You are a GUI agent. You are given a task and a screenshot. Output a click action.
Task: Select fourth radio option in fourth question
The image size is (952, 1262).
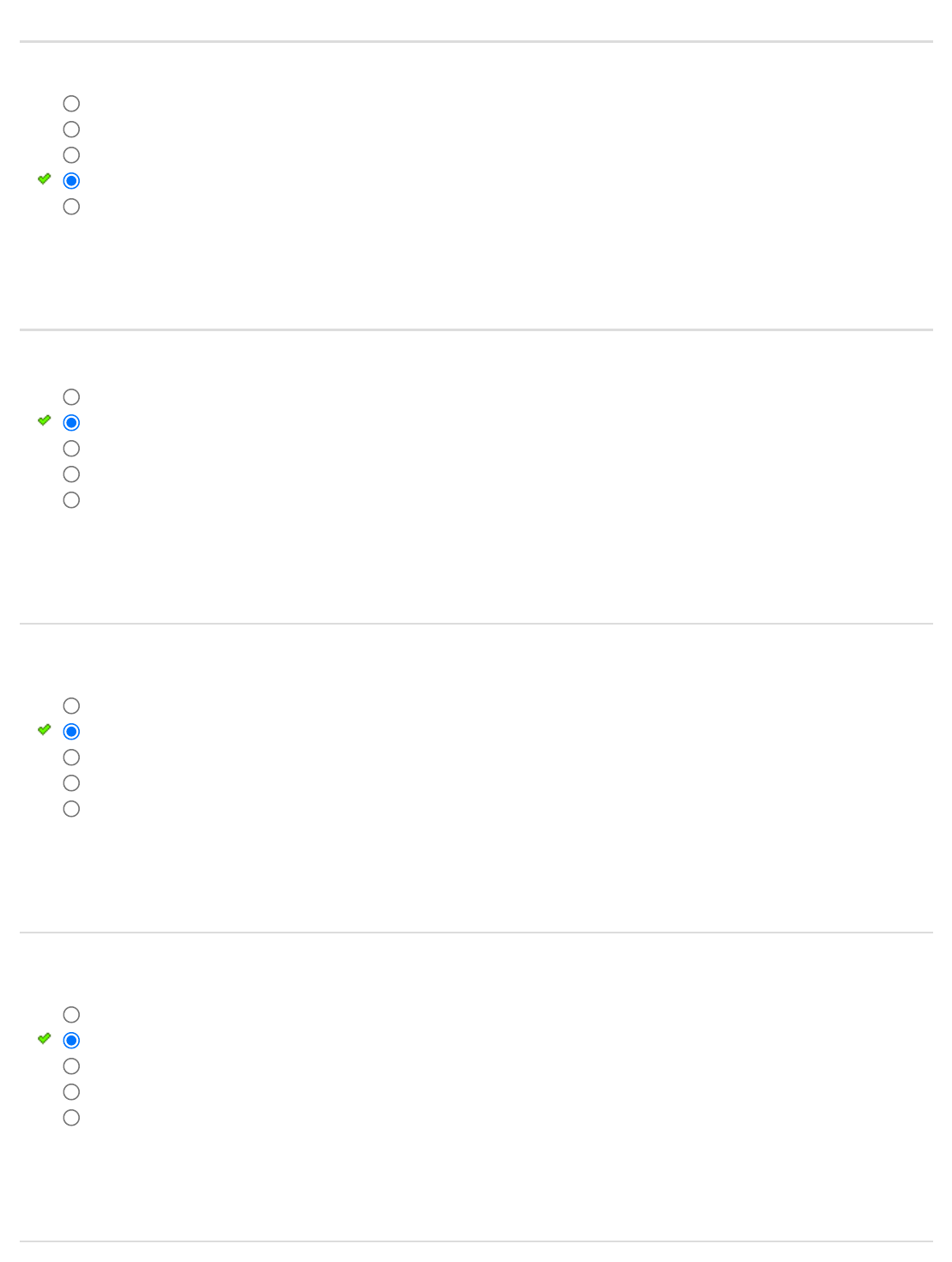click(71, 1092)
